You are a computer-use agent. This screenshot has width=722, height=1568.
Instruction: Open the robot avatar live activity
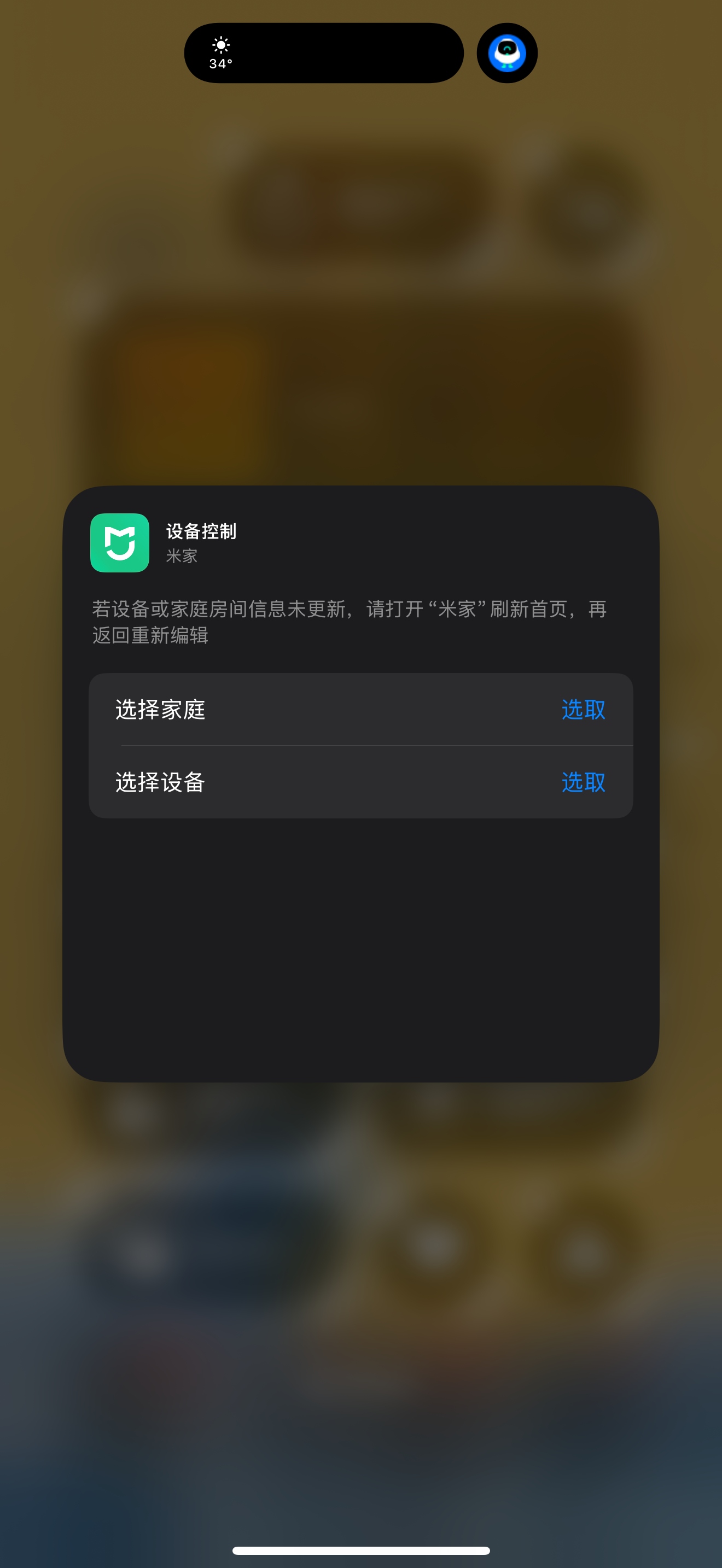point(507,53)
